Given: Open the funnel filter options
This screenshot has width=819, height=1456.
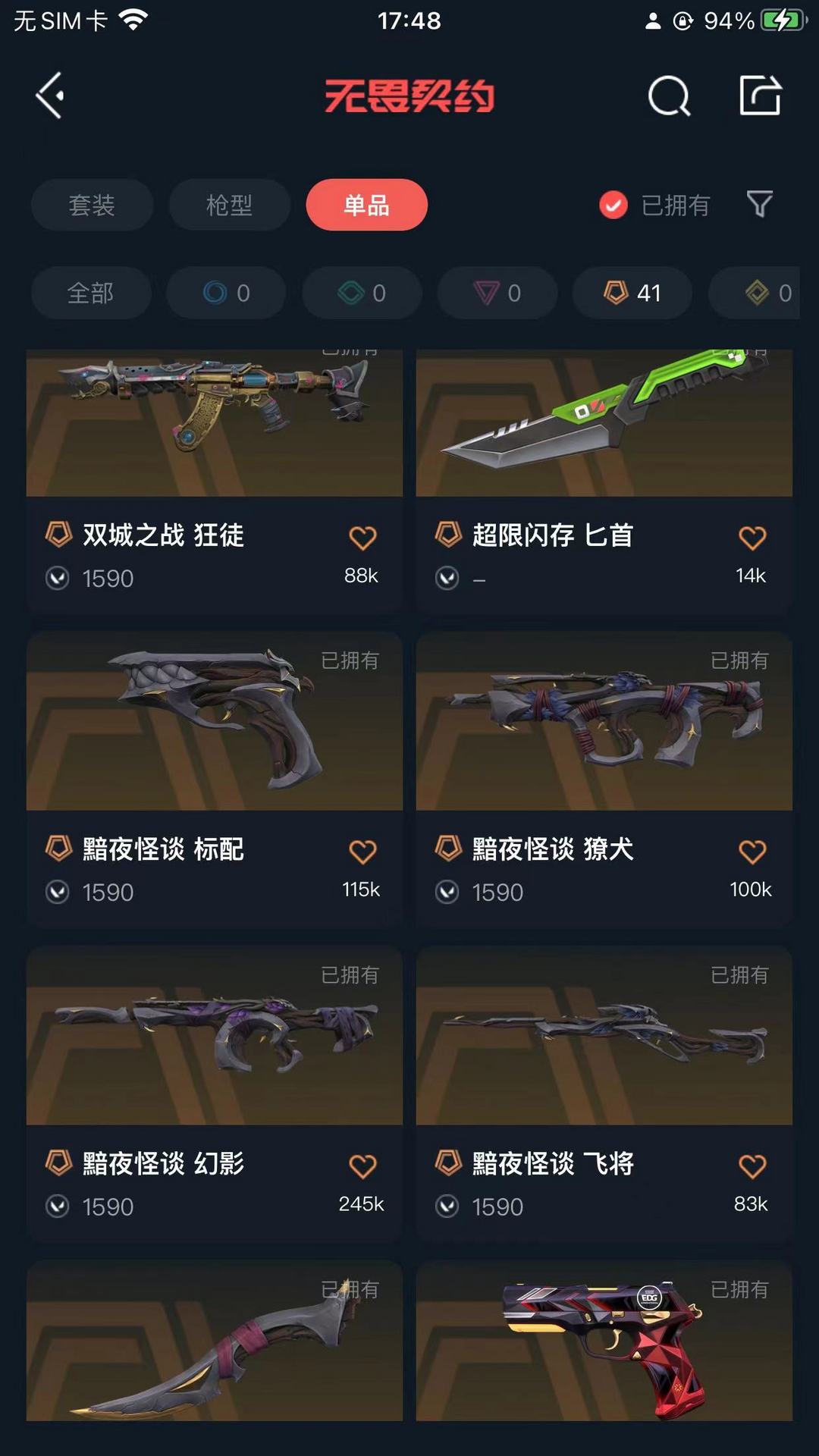Looking at the screenshot, I should tap(759, 204).
